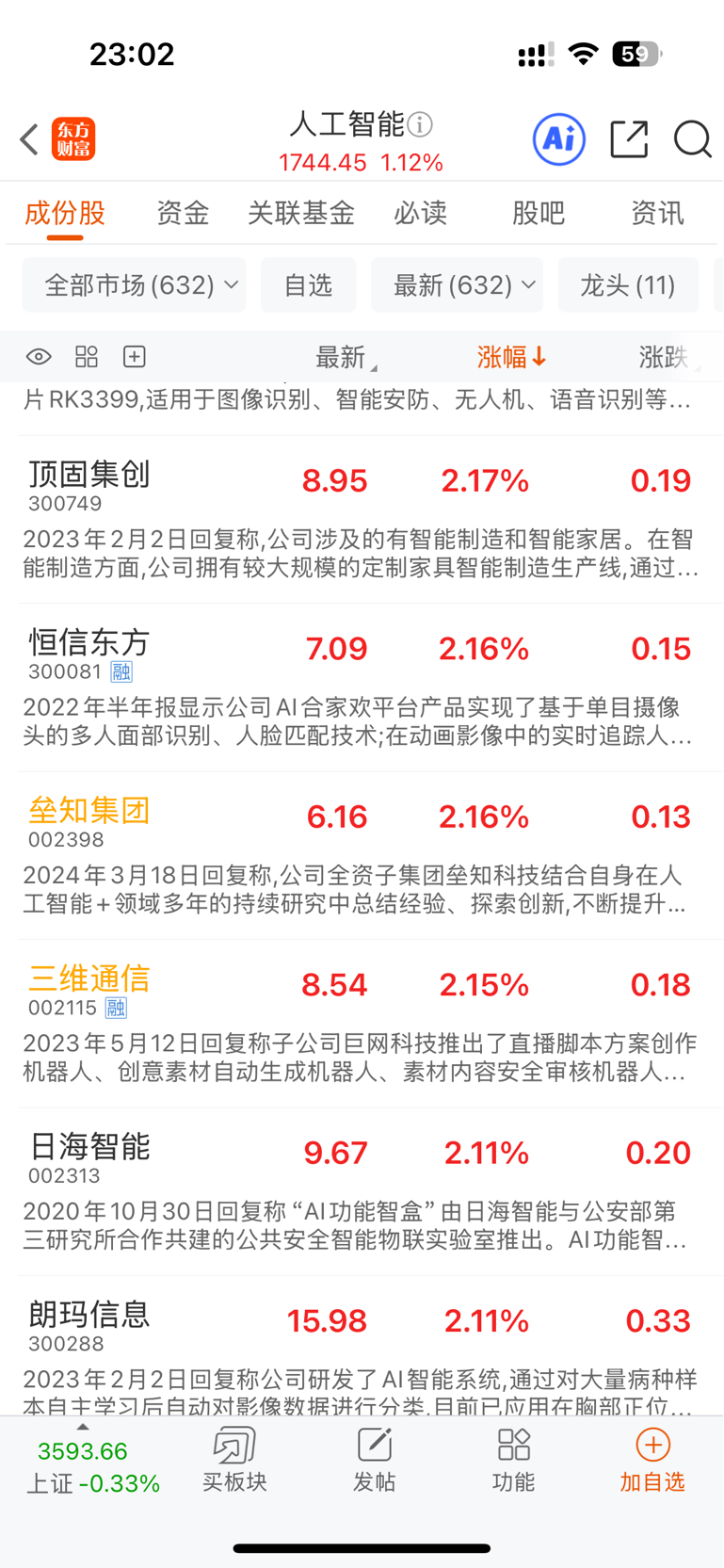Tap 买板块 in the bottom bar

234,1461
